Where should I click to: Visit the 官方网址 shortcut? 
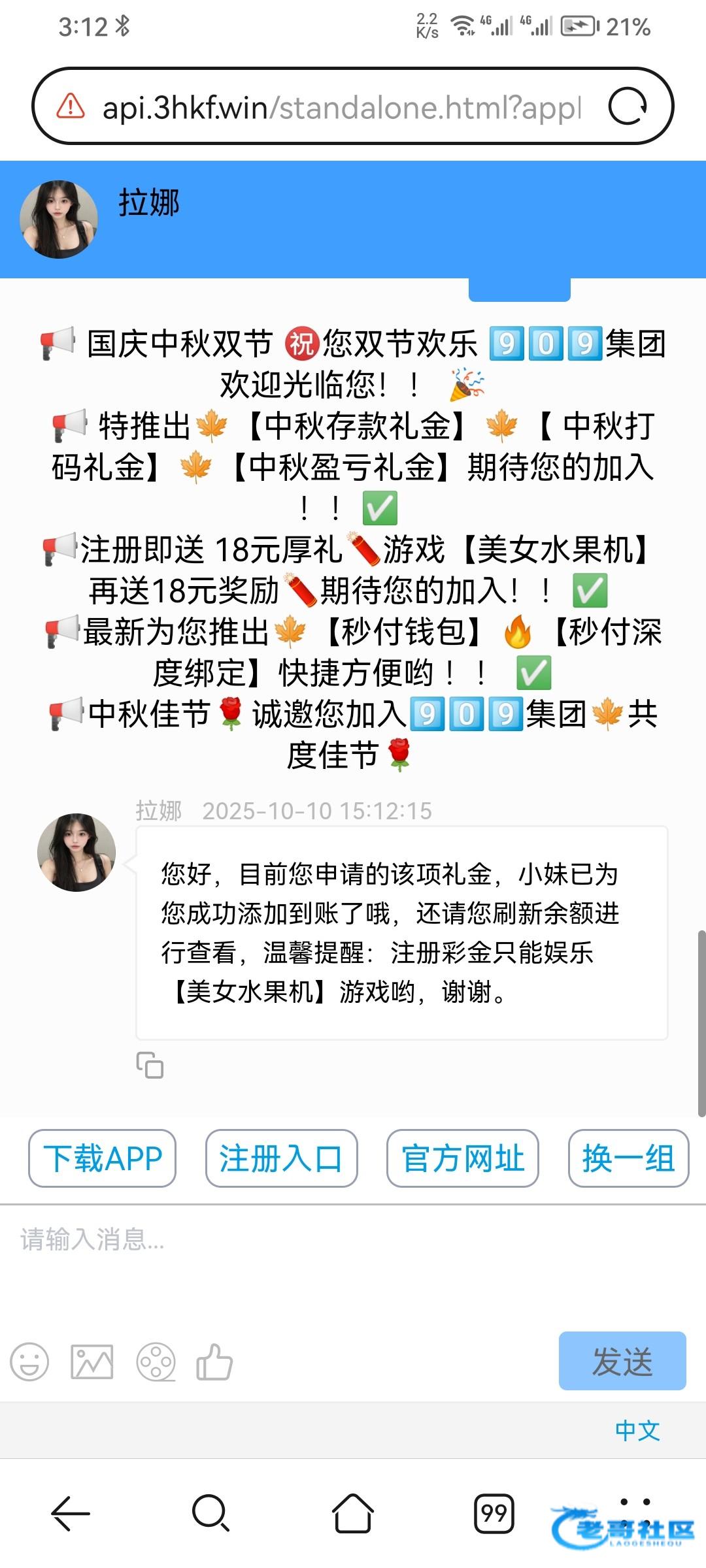click(x=462, y=1158)
